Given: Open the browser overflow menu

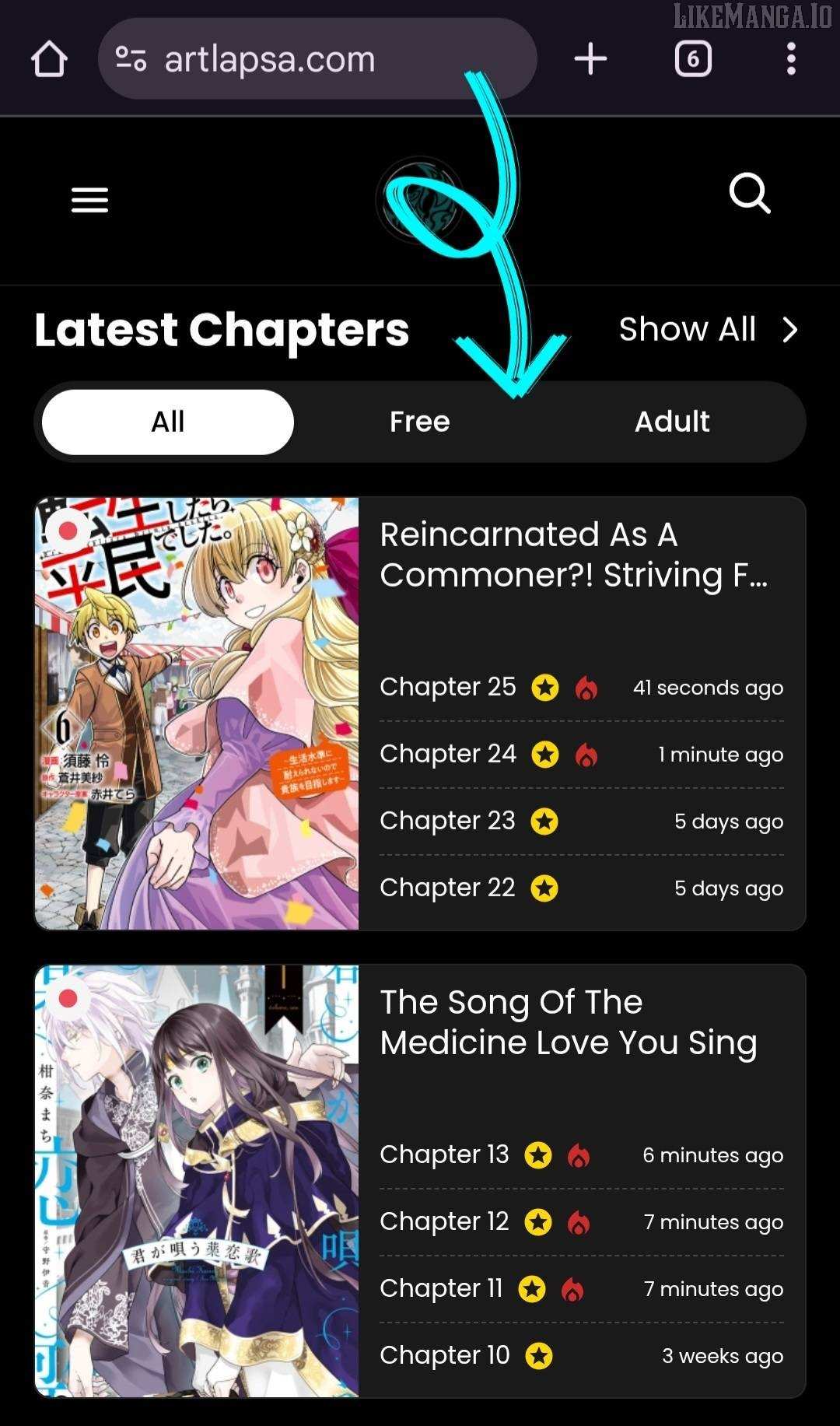Looking at the screenshot, I should pyautogui.click(x=790, y=59).
